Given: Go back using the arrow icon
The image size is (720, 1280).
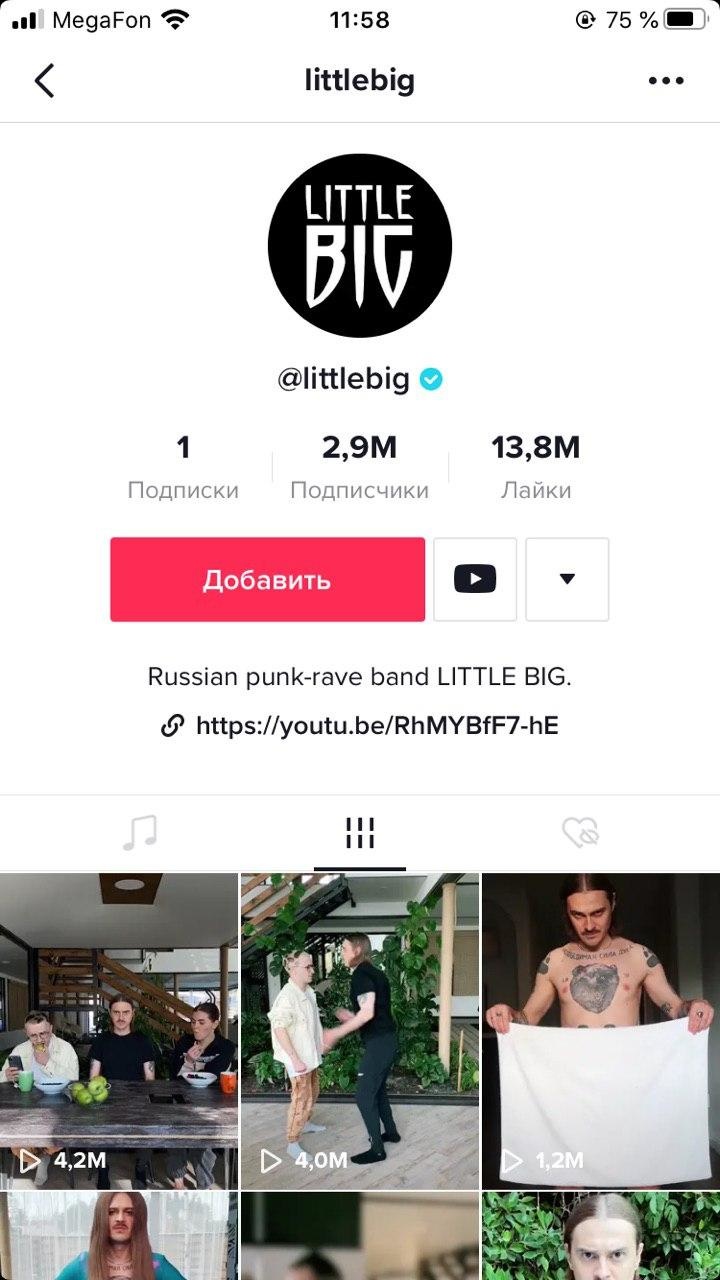Looking at the screenshot, I should point(44,81).
